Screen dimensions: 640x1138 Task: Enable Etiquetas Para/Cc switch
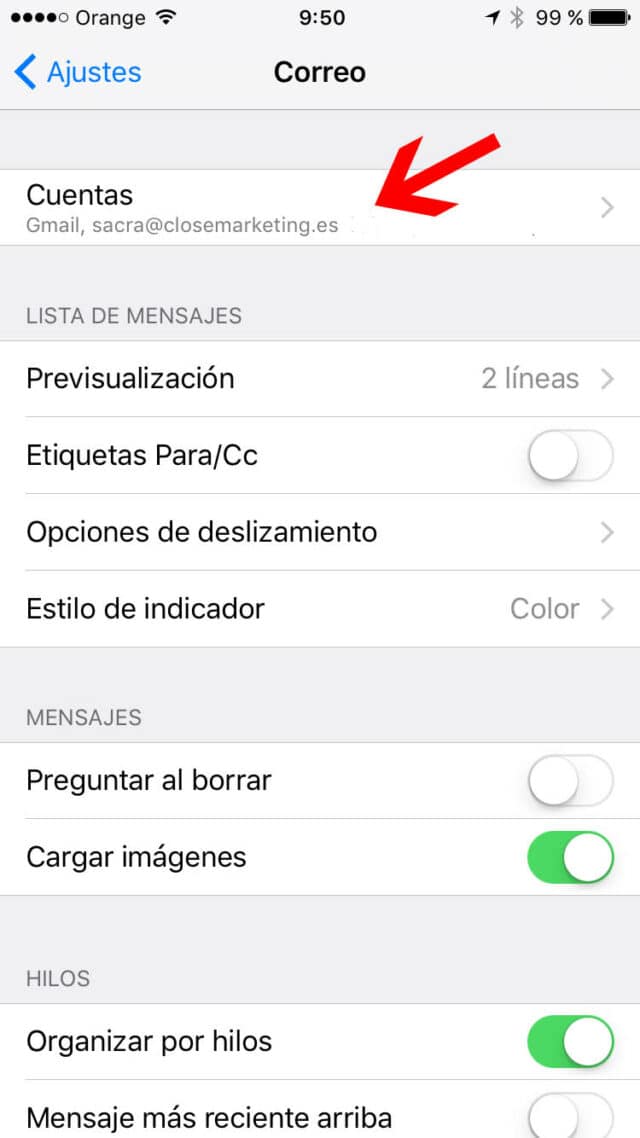(x=570, y=456)
